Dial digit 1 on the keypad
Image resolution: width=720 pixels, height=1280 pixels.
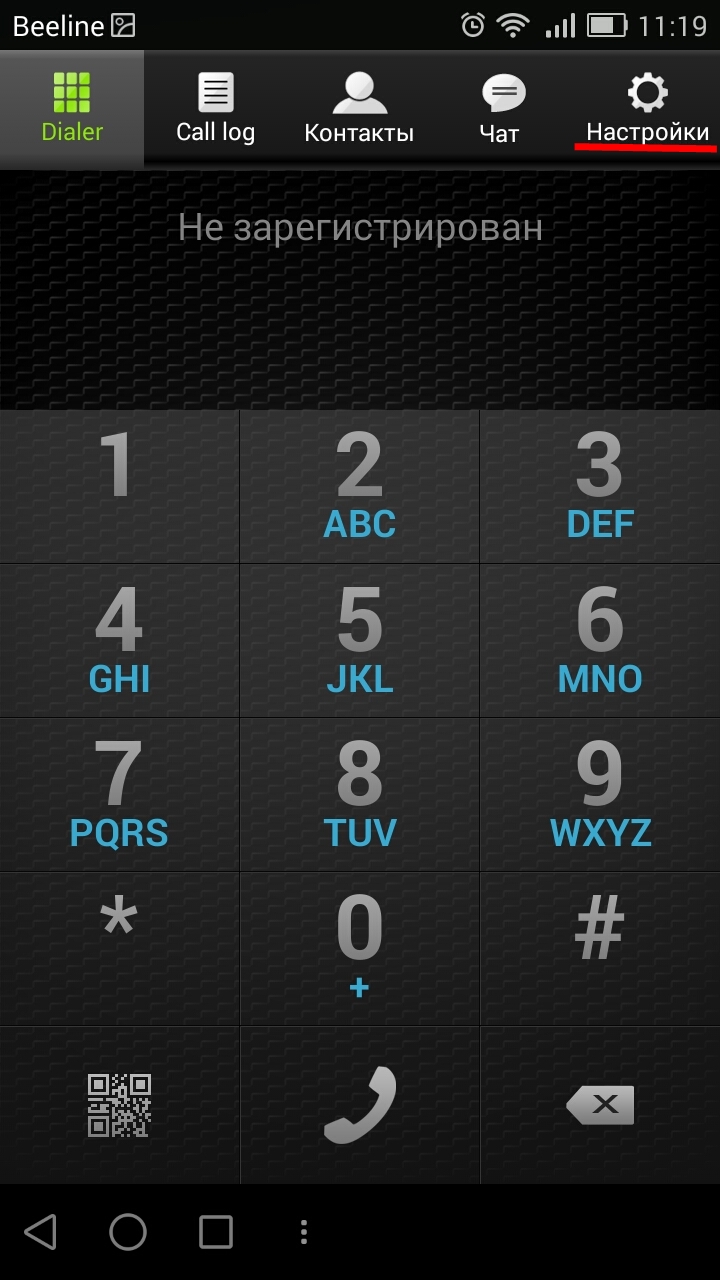pyautogui.click(x=119, y=486)
